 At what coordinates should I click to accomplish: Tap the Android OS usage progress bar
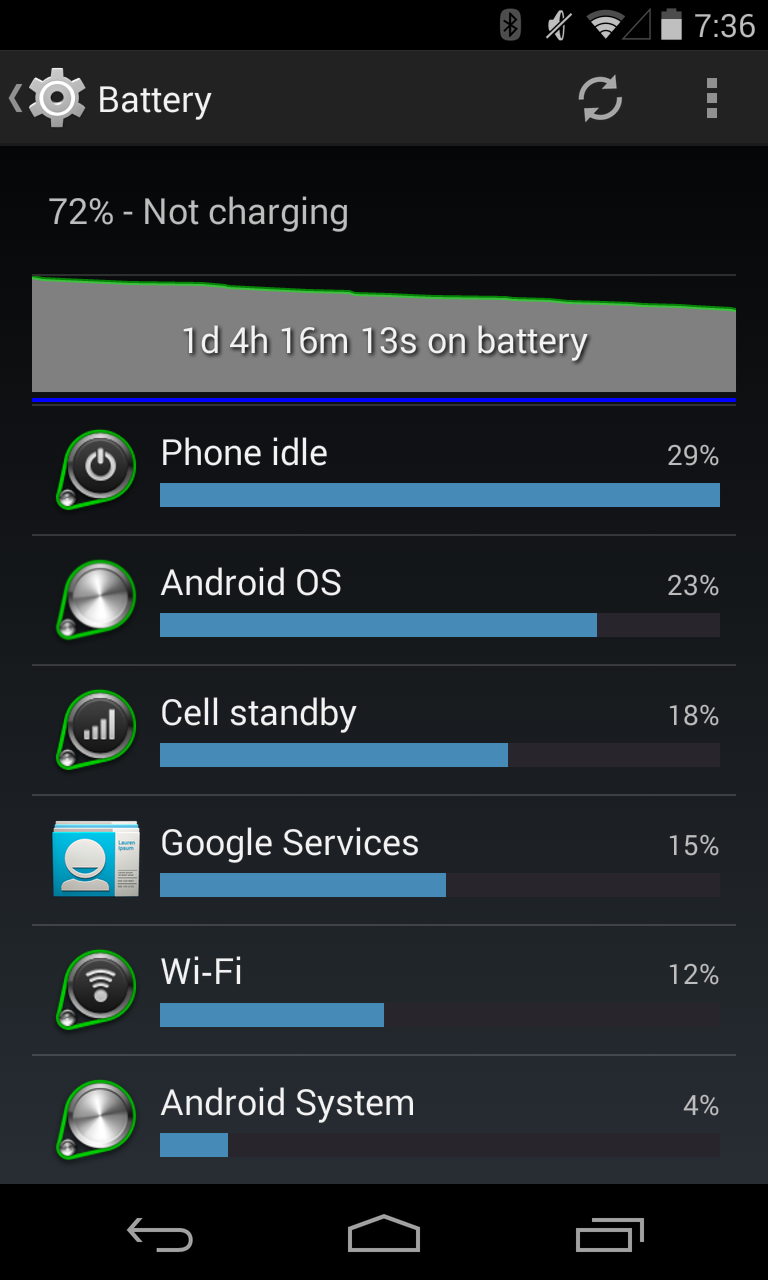(440, 625)
